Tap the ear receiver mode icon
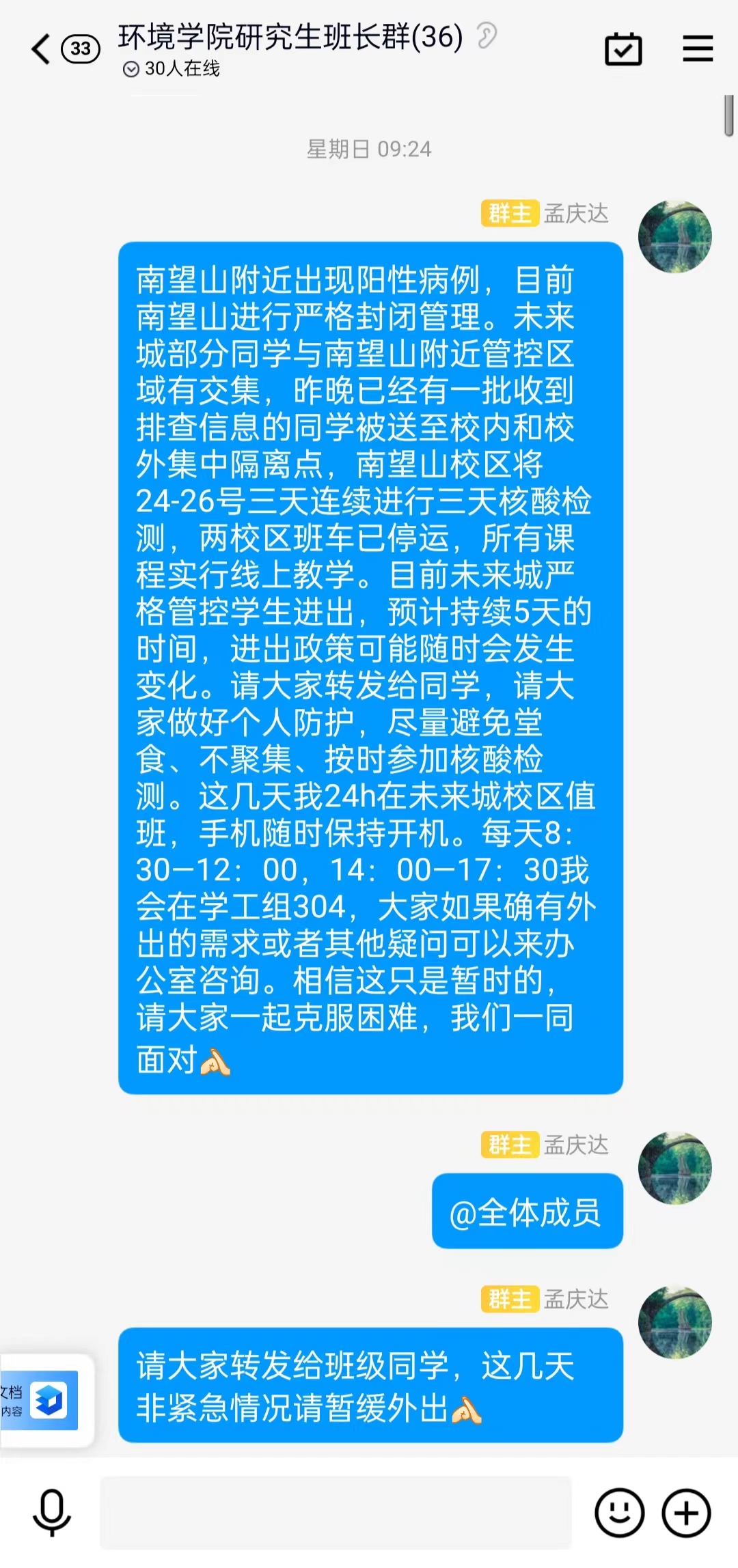Image resolution: width=738 pixels, height=1568 pixels. [x=487, y=36]
